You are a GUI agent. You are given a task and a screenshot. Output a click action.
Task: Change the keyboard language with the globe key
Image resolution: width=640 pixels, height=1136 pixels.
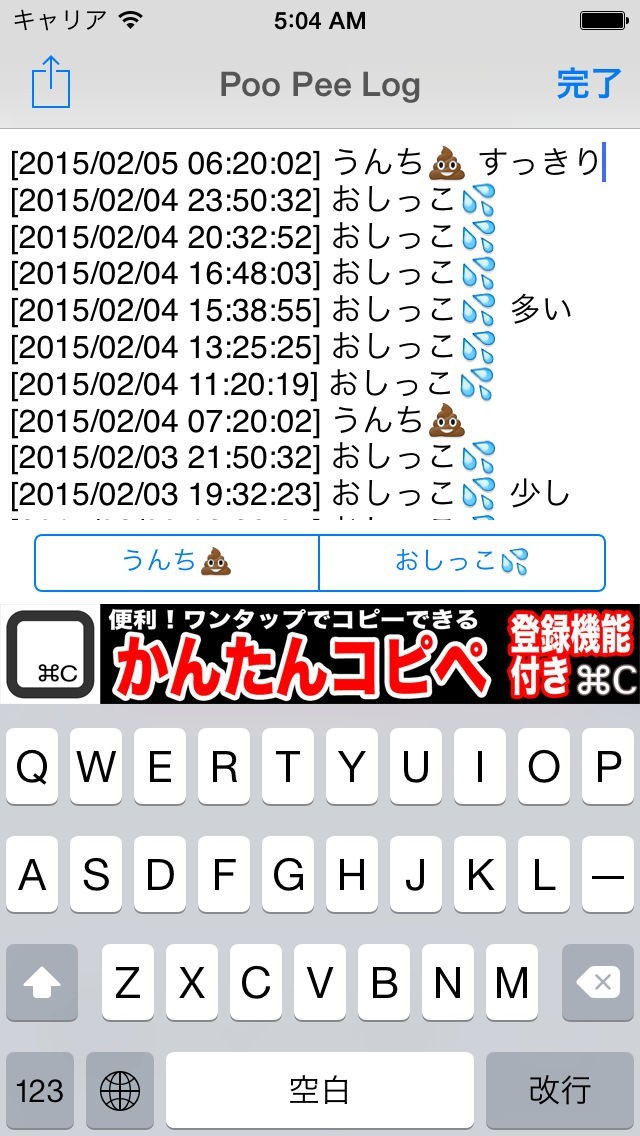[120, 1090]
